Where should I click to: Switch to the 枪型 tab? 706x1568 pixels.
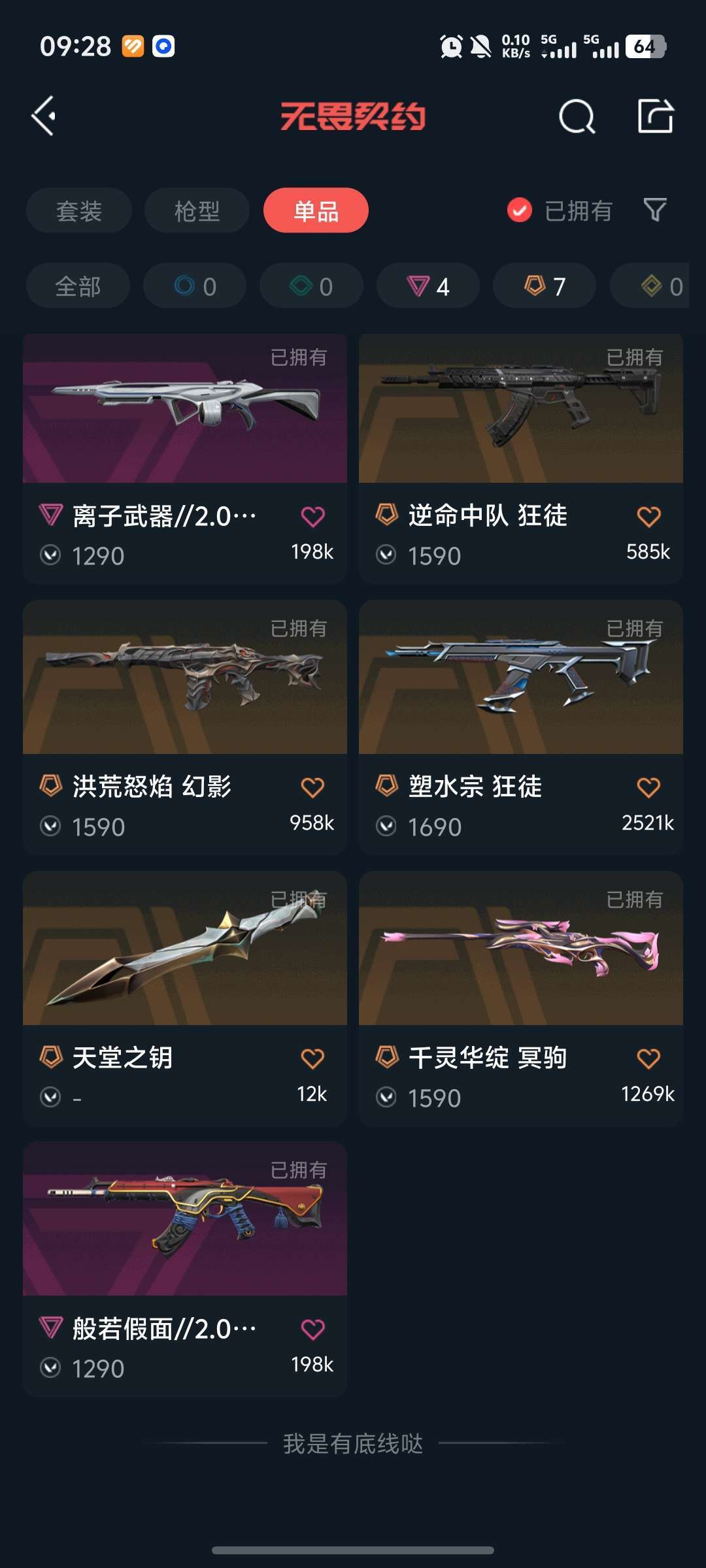click(x=197, y=210)
